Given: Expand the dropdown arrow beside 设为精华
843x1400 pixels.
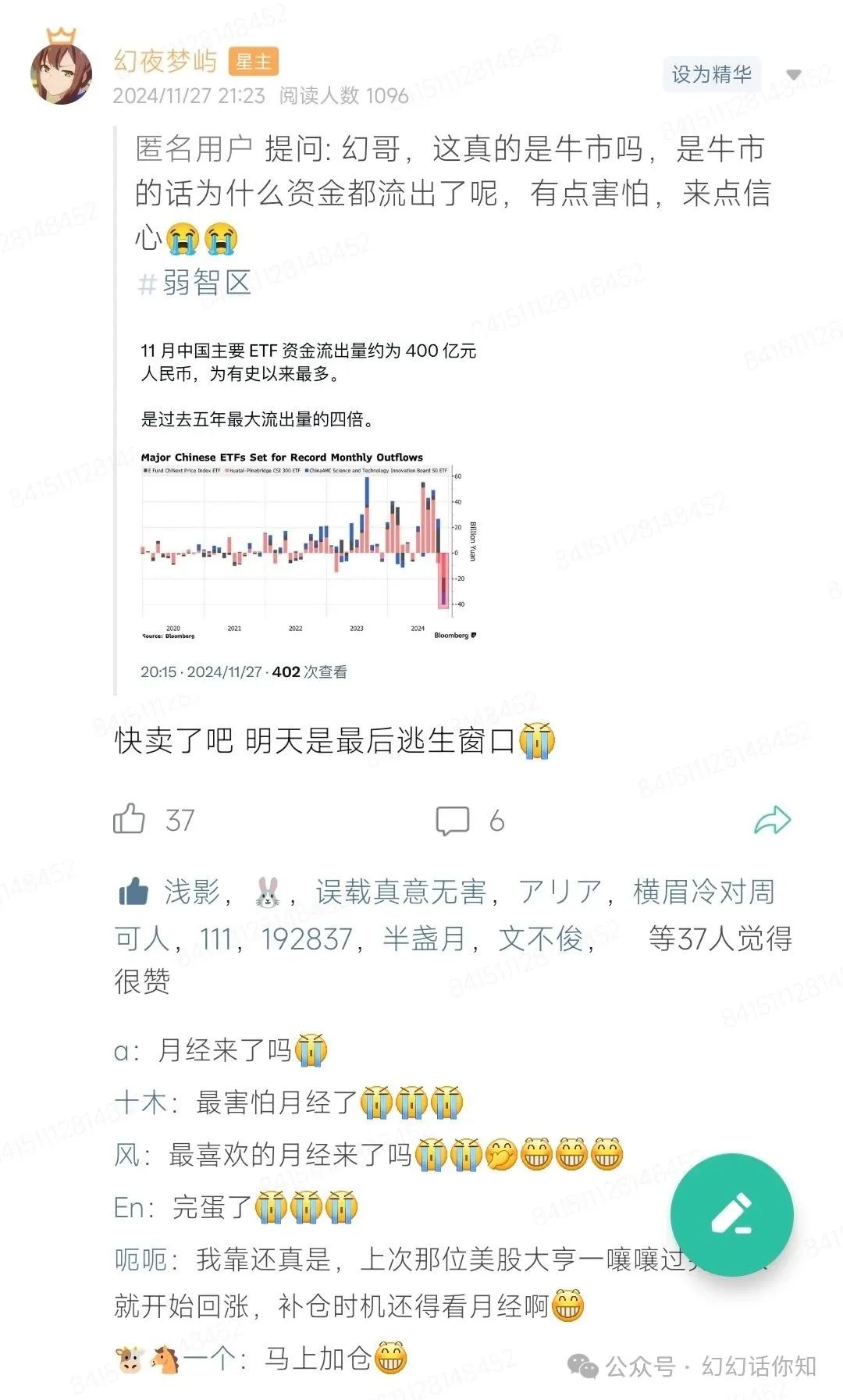Looking at the screenshot, I should [x=793, y=75].
